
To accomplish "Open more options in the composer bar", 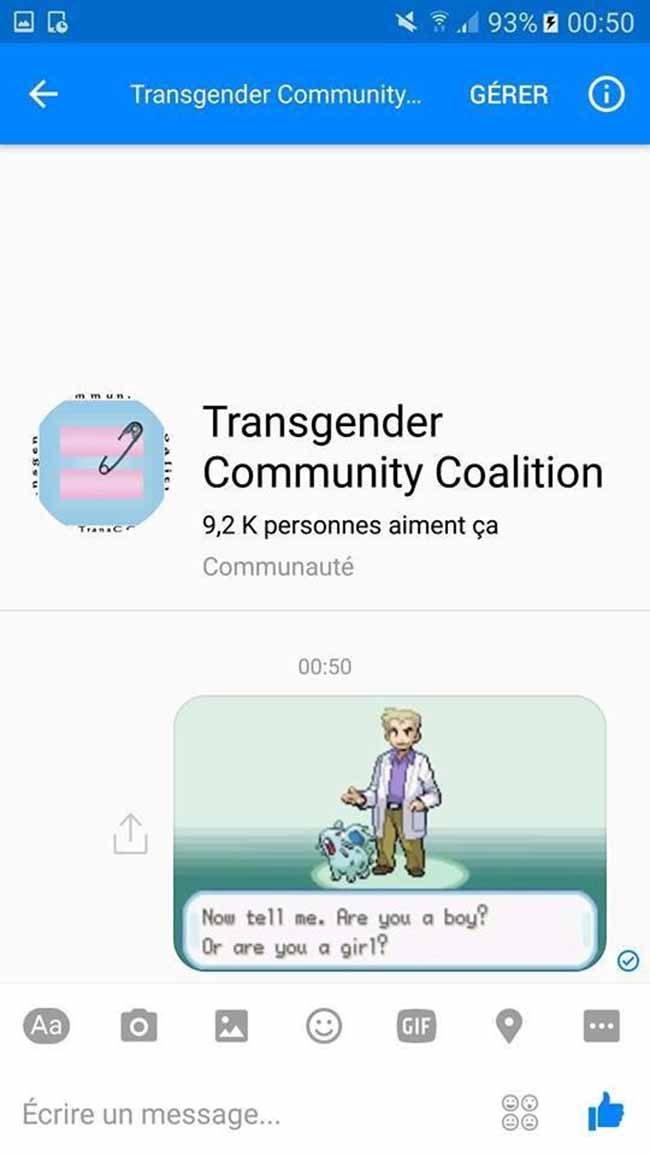I will 601,1026.
